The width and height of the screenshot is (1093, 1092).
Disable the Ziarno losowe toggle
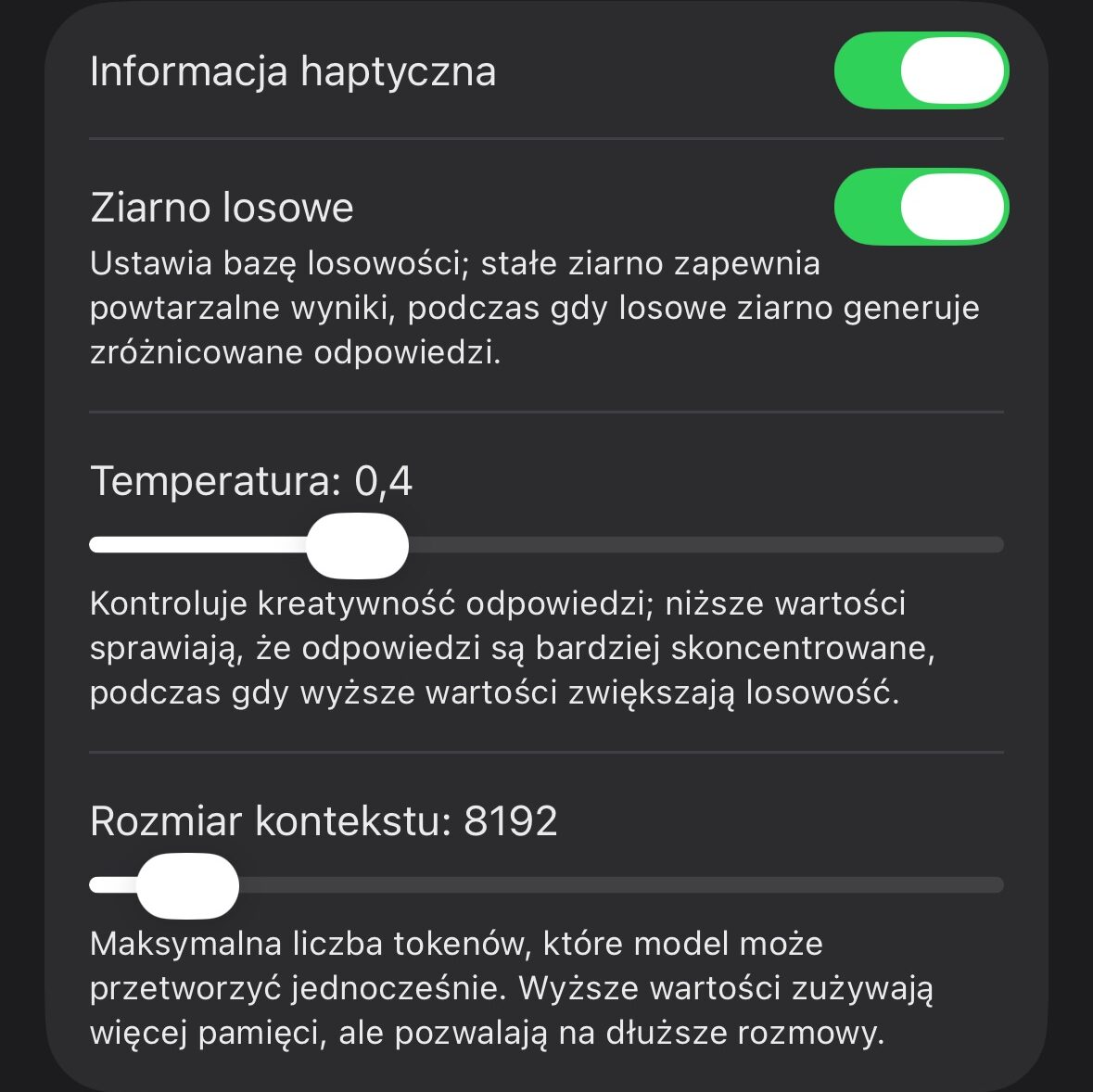point(921,207)
